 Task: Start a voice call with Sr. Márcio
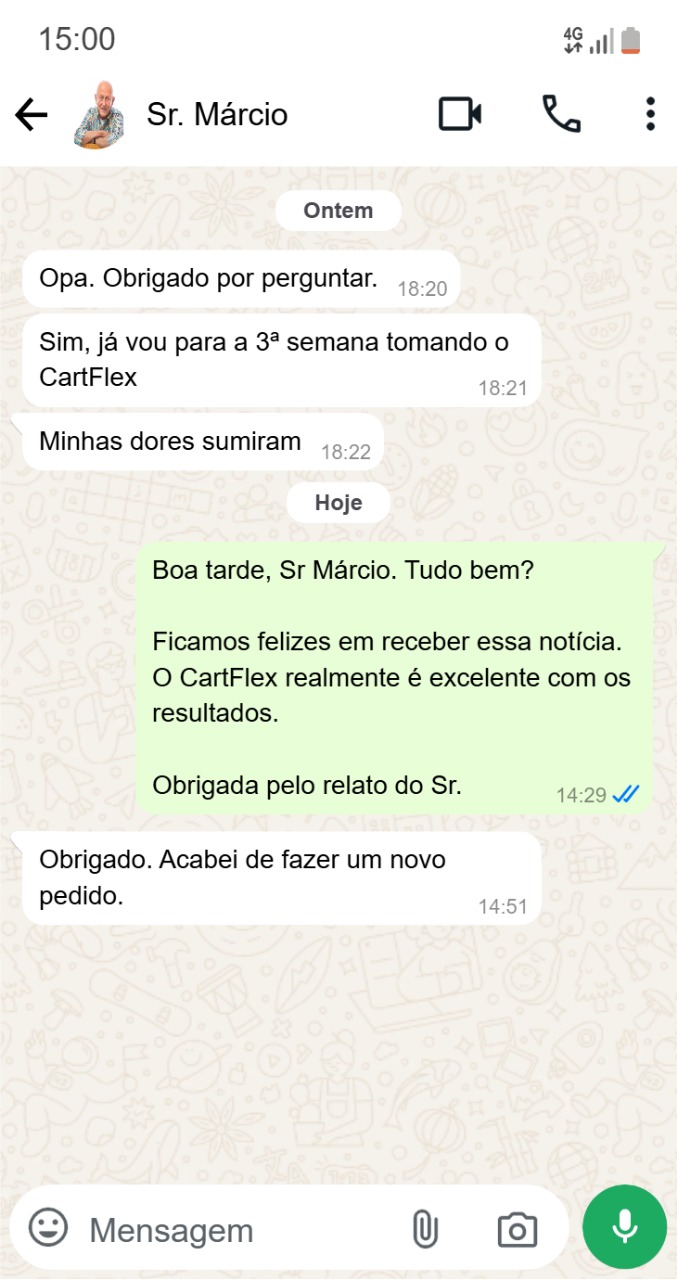(x=561, y=114)
